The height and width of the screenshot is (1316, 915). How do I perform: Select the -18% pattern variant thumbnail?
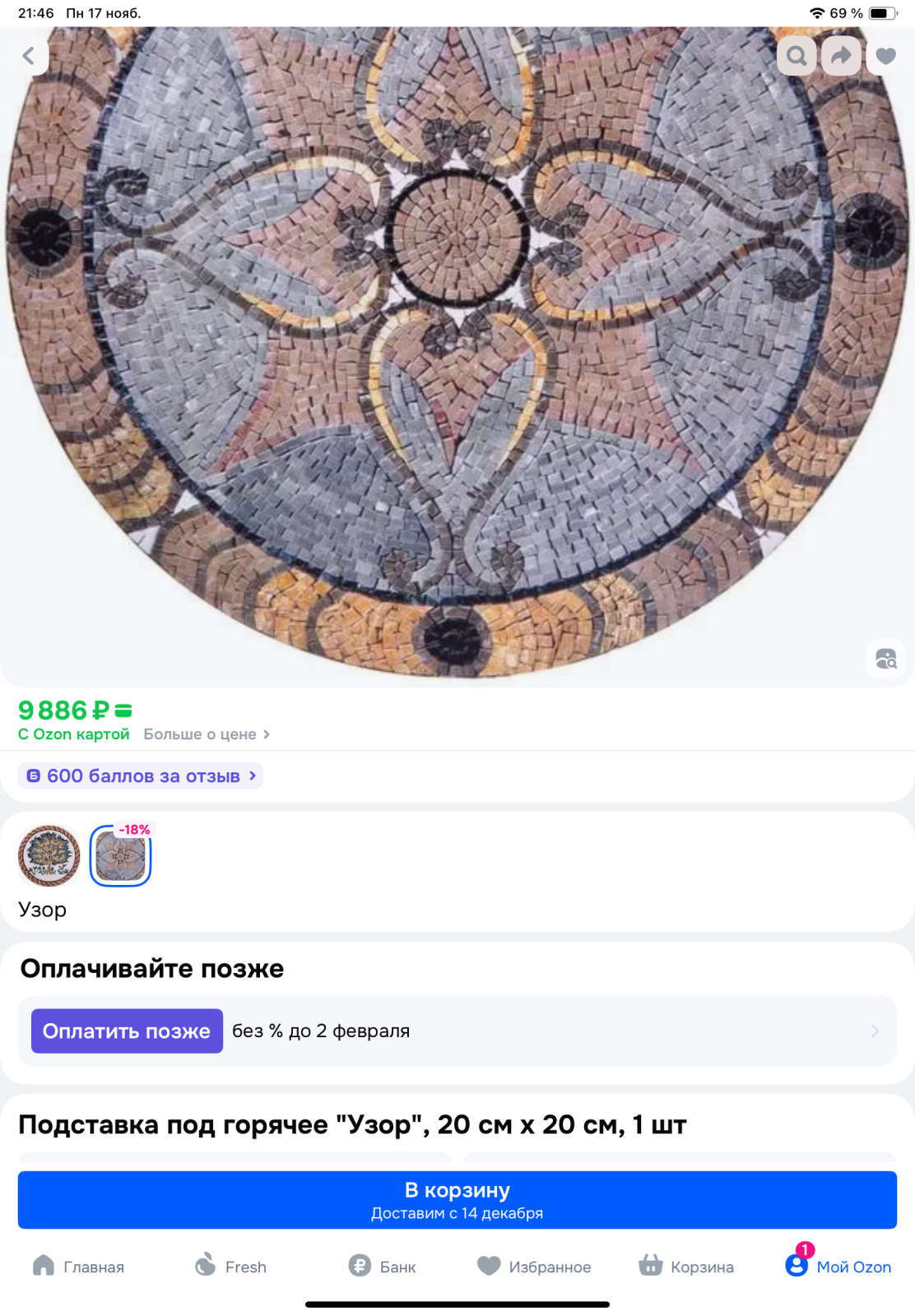coord(120,856)
